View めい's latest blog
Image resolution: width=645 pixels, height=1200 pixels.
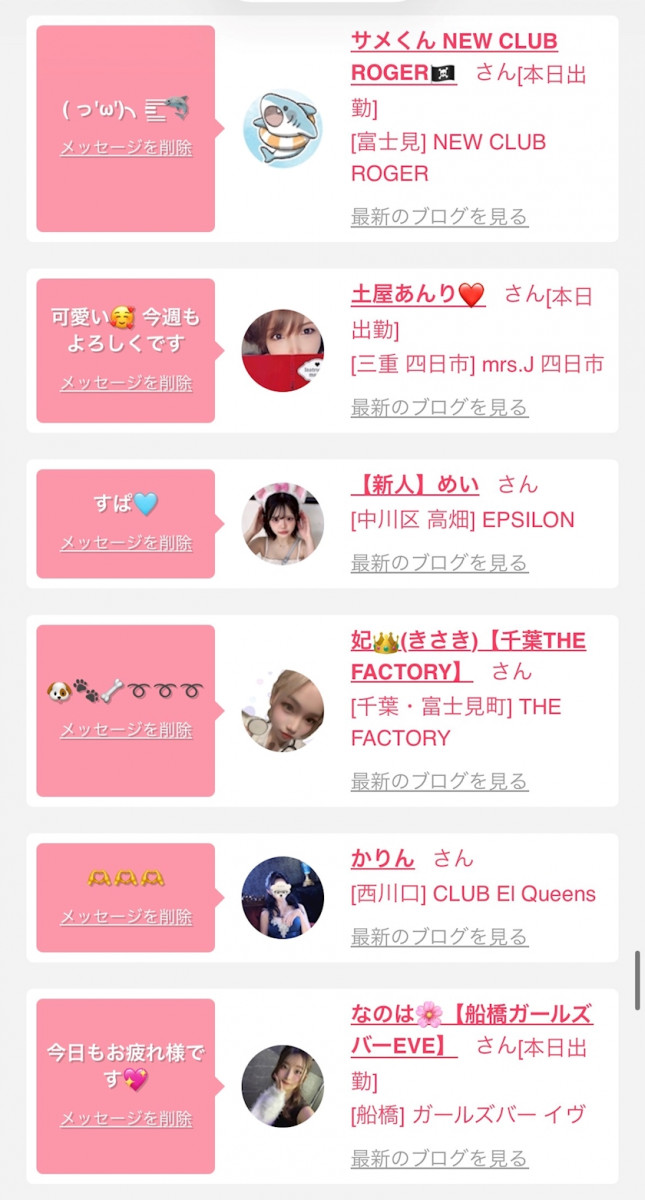pyautogui.click(x=439, y=563)
